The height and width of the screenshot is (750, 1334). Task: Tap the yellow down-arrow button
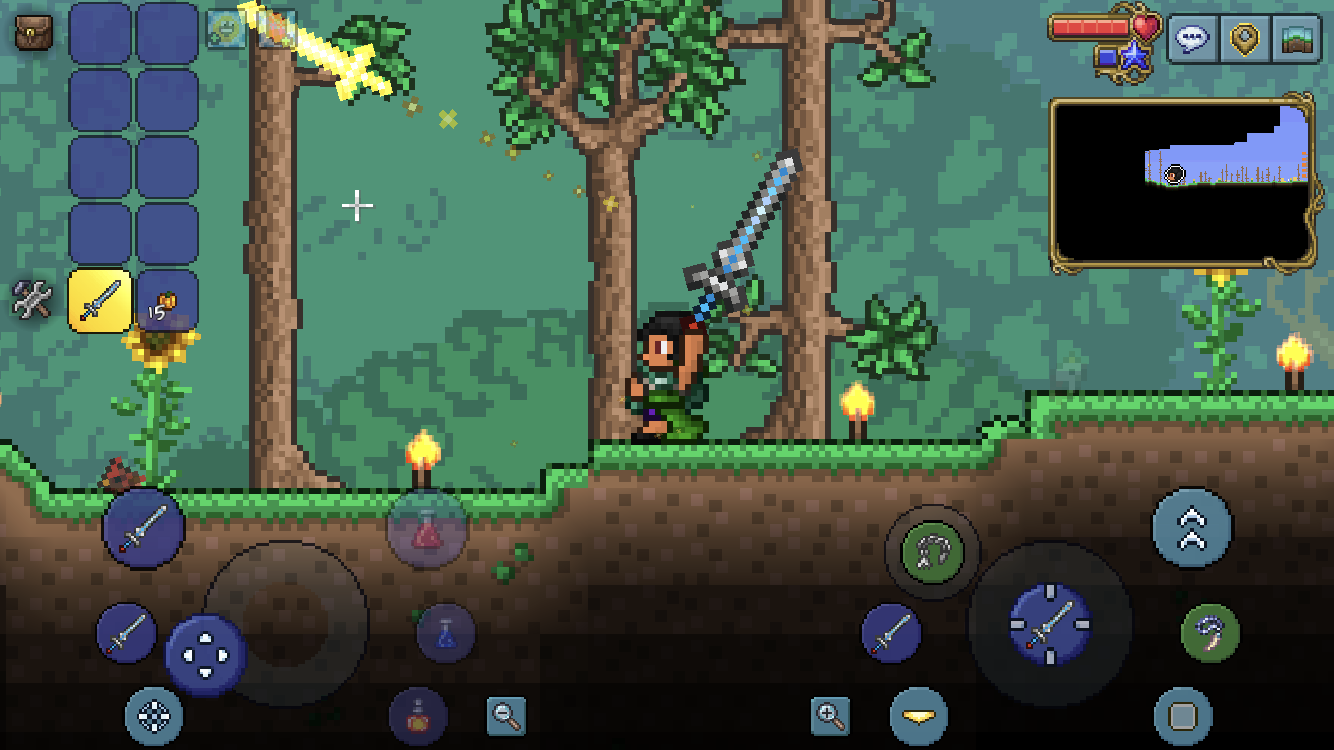[919, 716]
